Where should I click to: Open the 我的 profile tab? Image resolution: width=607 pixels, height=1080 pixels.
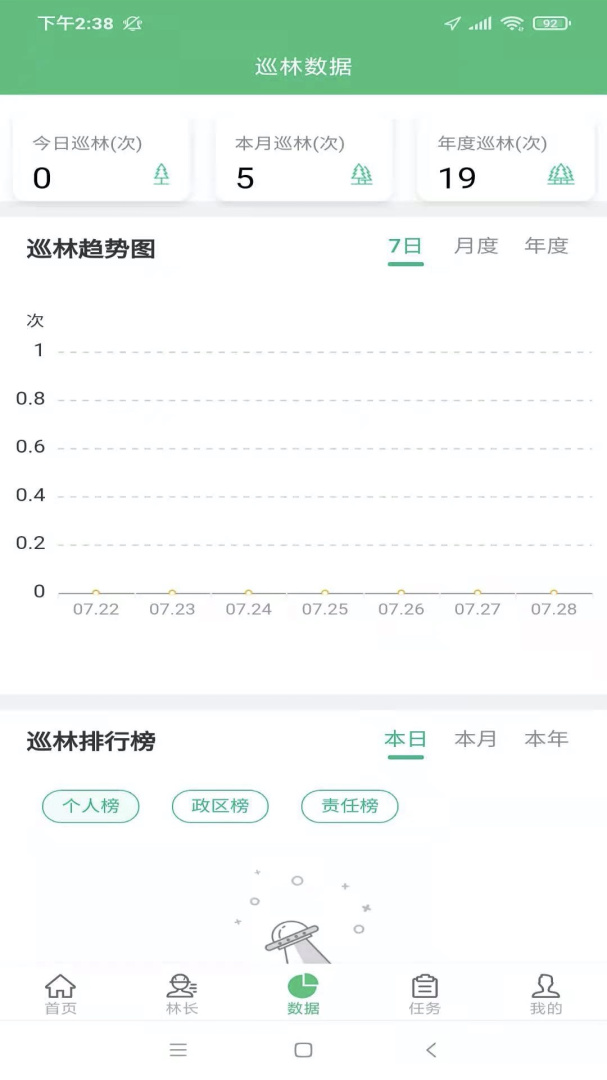(546, 994)
